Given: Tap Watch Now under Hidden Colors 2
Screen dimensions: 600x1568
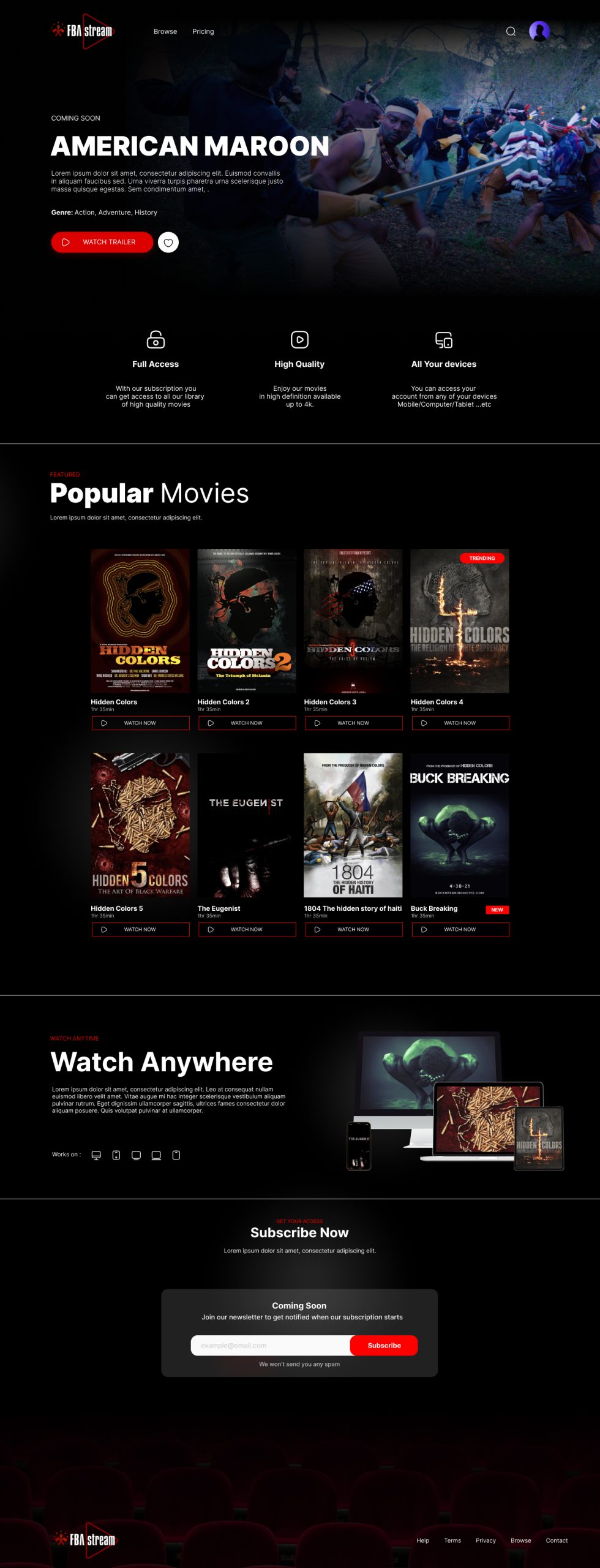Looking at the screenshot, I should (x=247, y=723).
